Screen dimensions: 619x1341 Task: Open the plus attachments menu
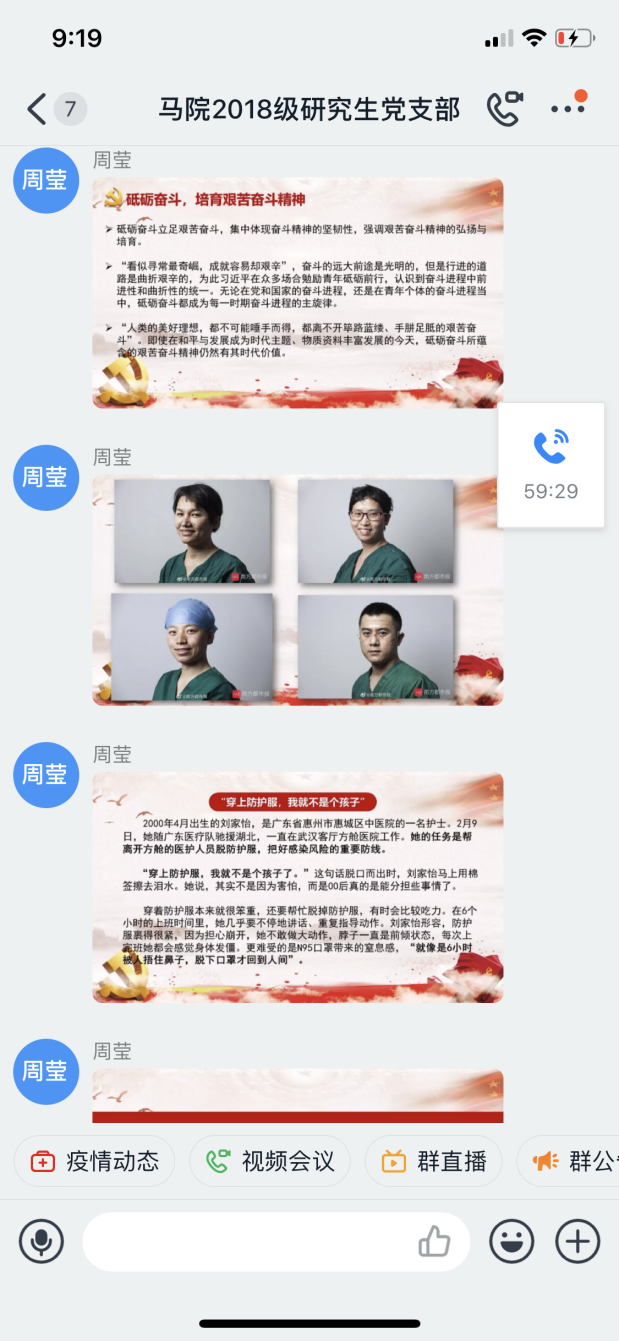[578, 1242]
